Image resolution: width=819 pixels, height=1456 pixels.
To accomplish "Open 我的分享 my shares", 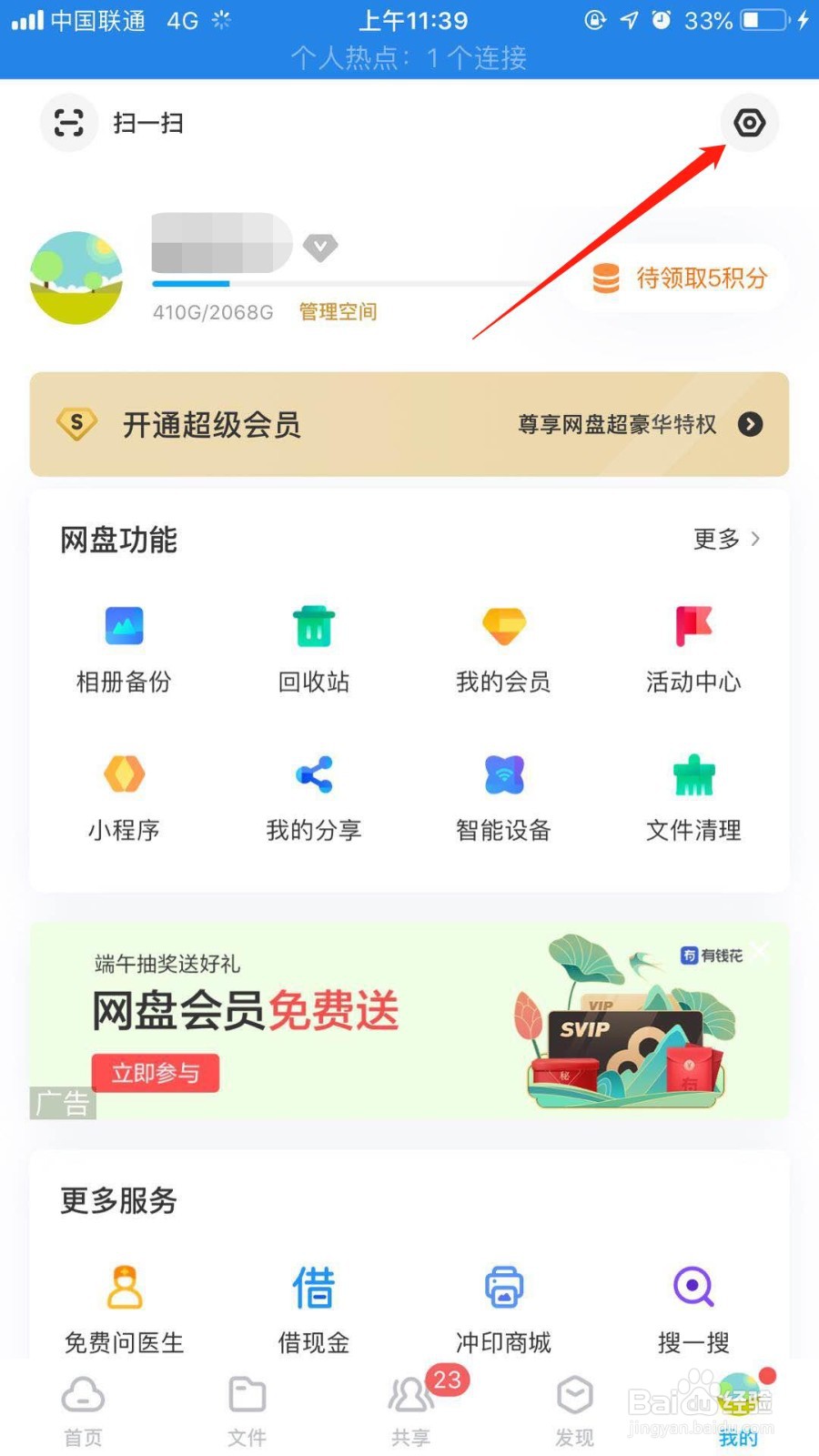I will click(313, 794).
